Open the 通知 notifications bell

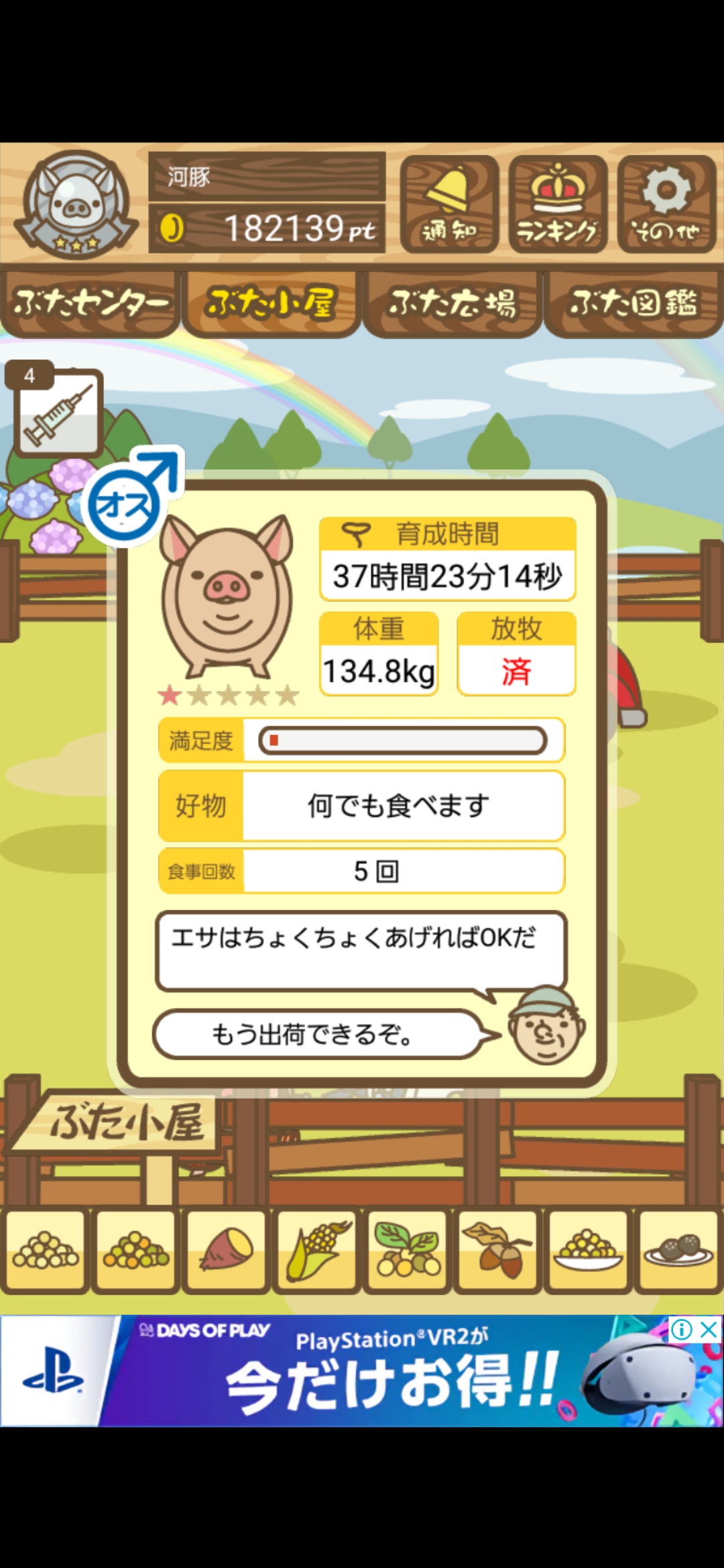[450, 204]
